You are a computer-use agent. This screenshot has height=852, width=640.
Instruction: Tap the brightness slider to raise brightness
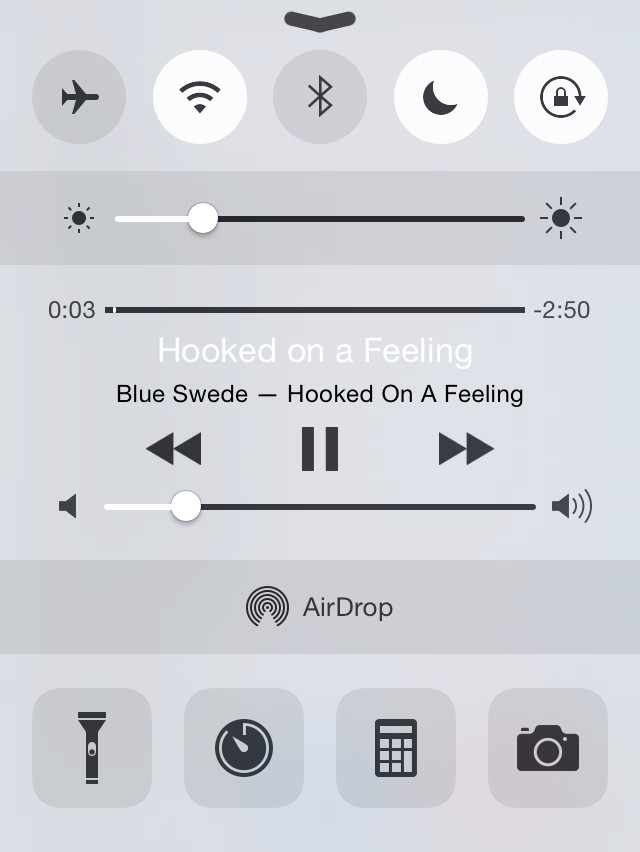(400, 218)
